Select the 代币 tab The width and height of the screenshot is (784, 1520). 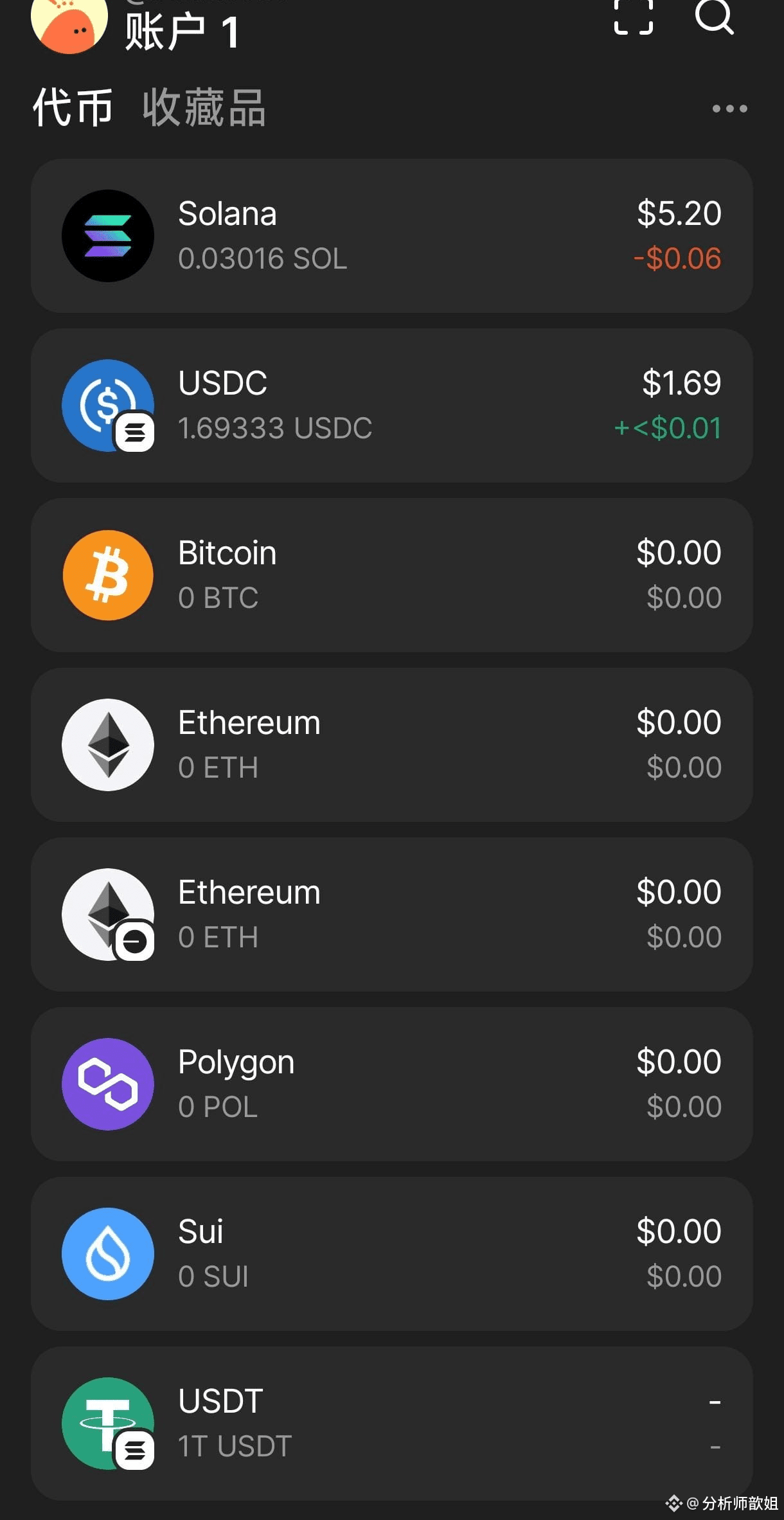[x=73, y=107]
